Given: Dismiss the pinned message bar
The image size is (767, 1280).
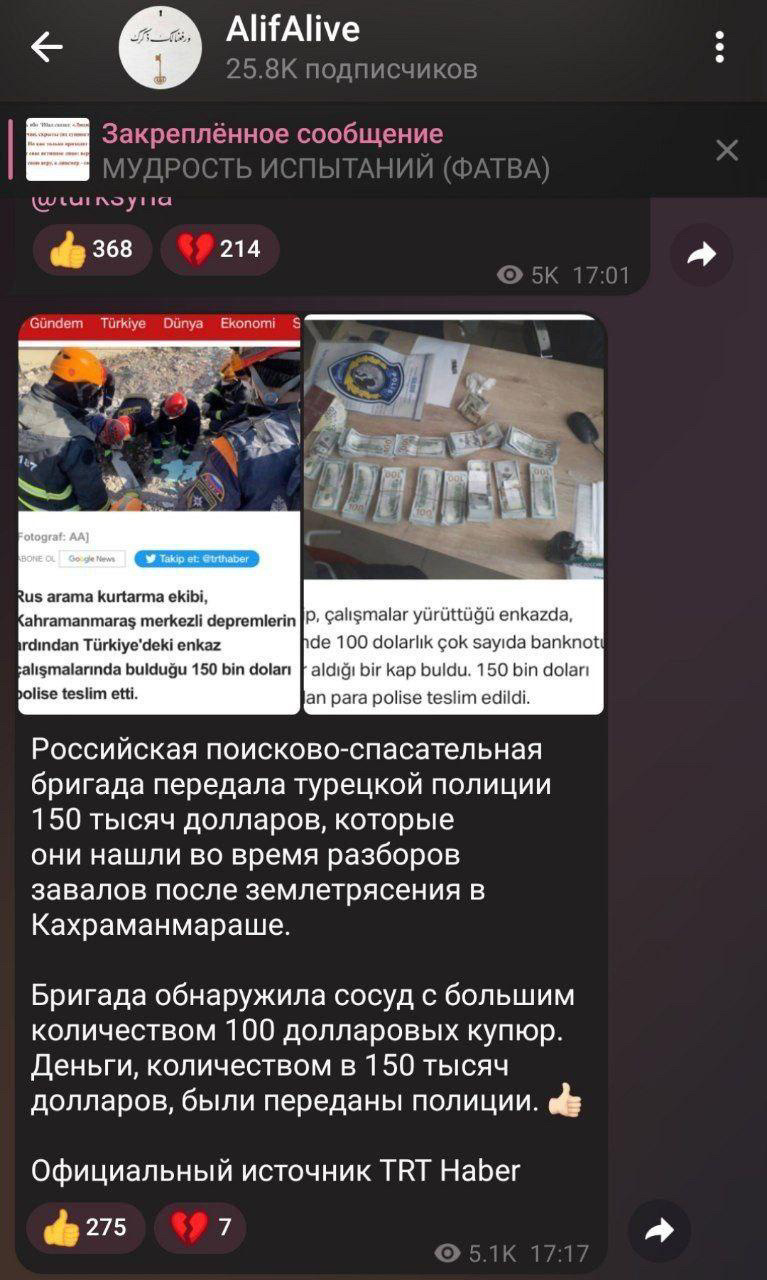Looking at the screenshot, I should pos(727,150).
